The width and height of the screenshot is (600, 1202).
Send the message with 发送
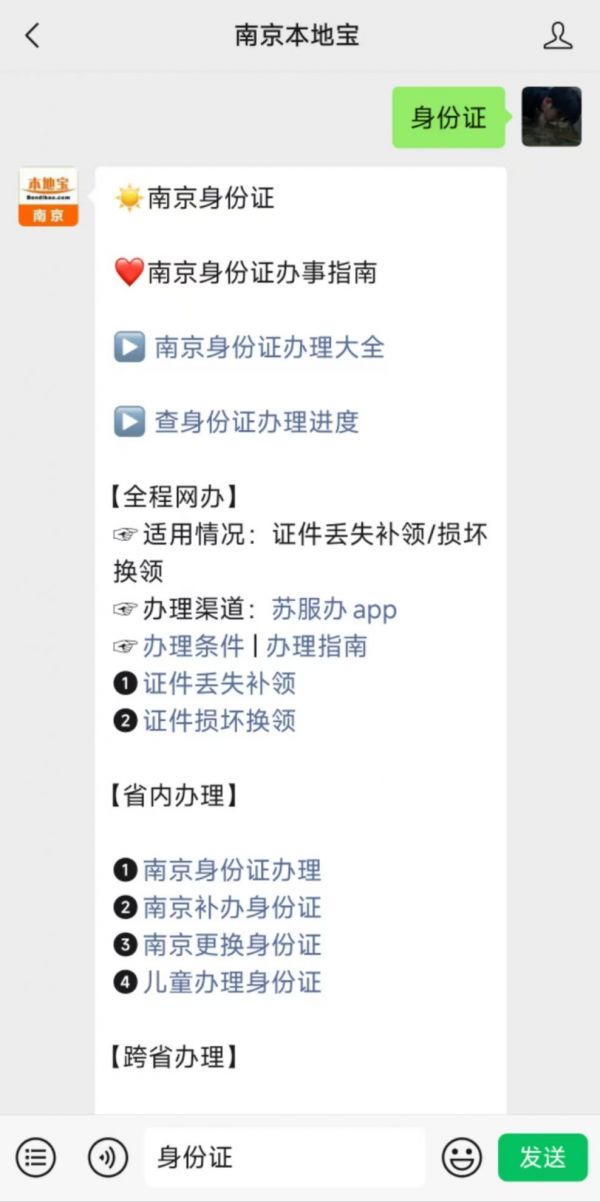pos(543,1158)
